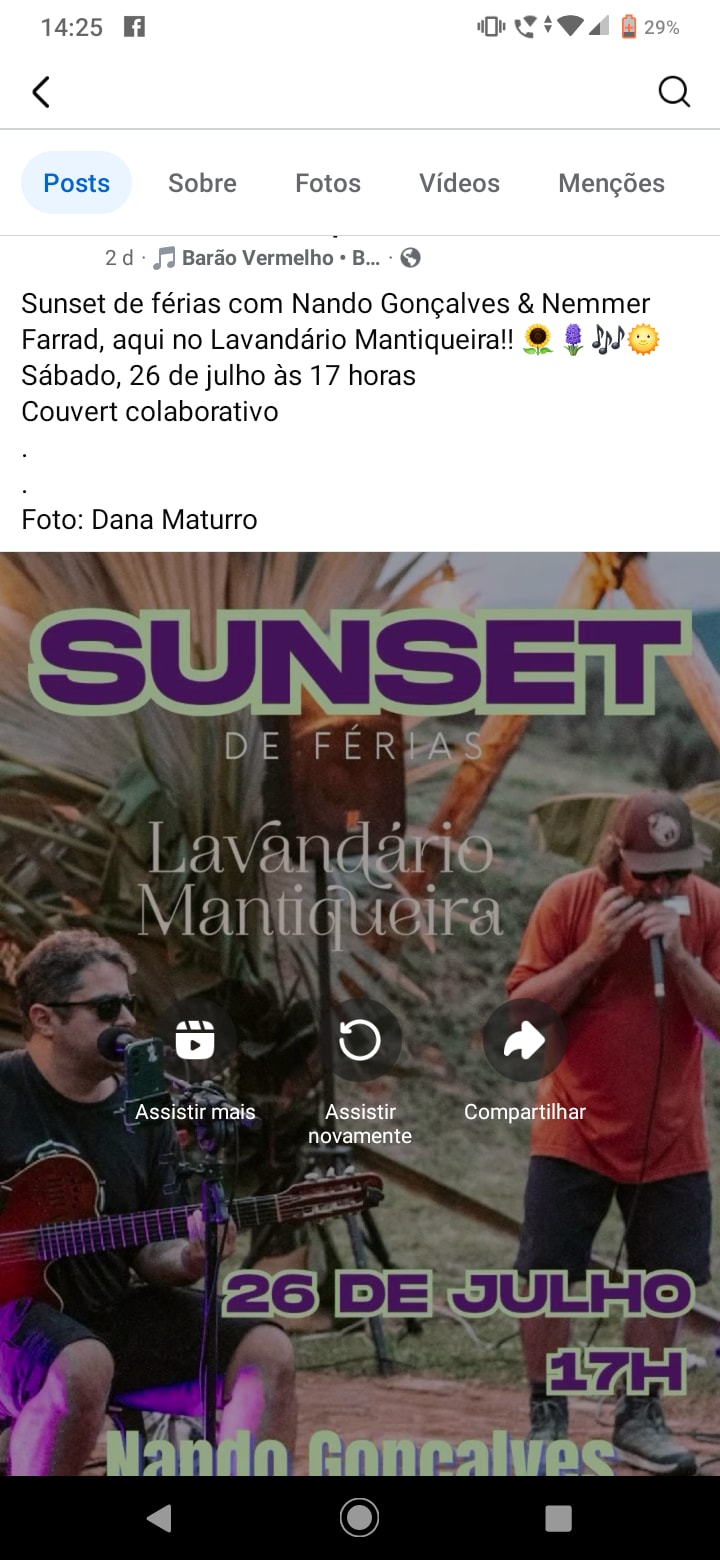Open the search magnifier icon
720x1560 pixels.
pos(674,92)
